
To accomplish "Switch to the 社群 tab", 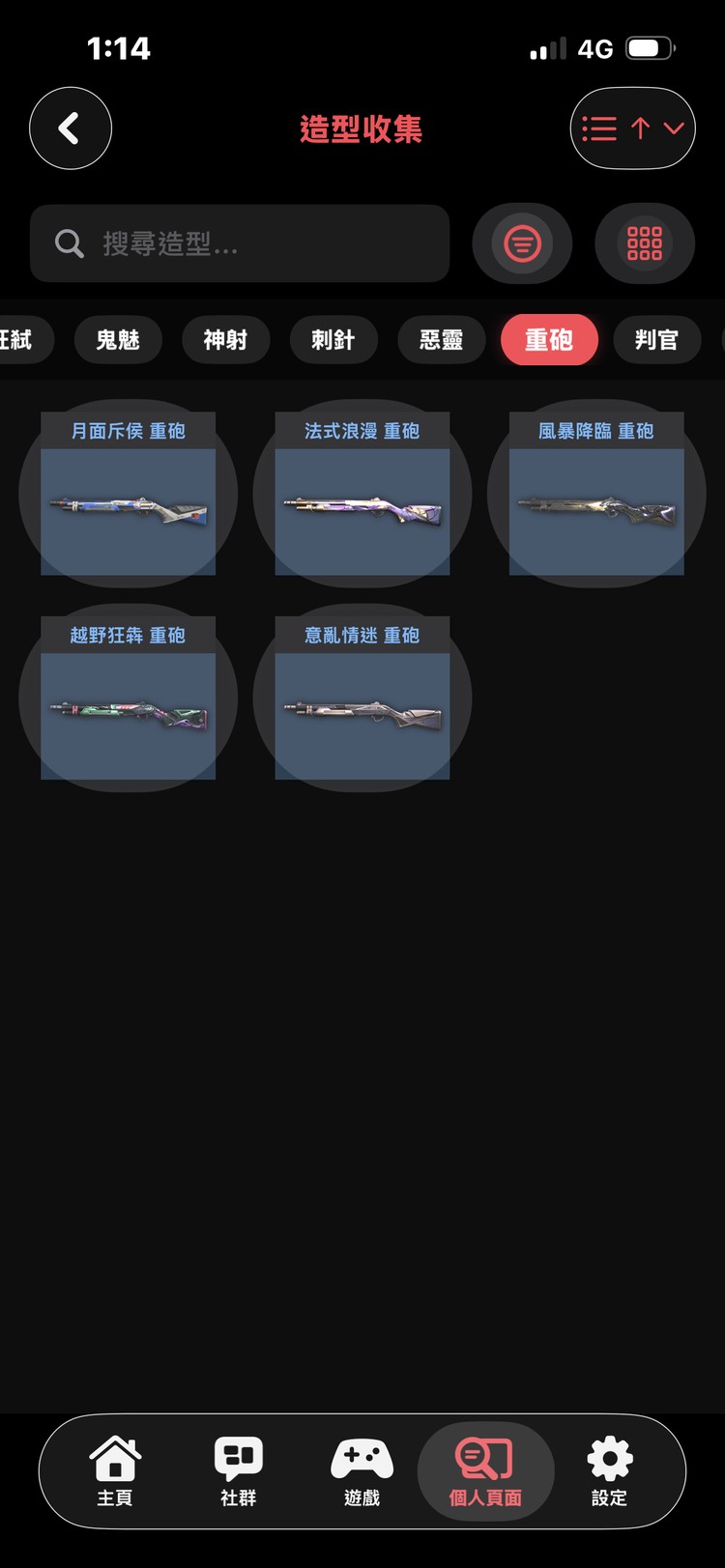I will tap(239, 1470).
